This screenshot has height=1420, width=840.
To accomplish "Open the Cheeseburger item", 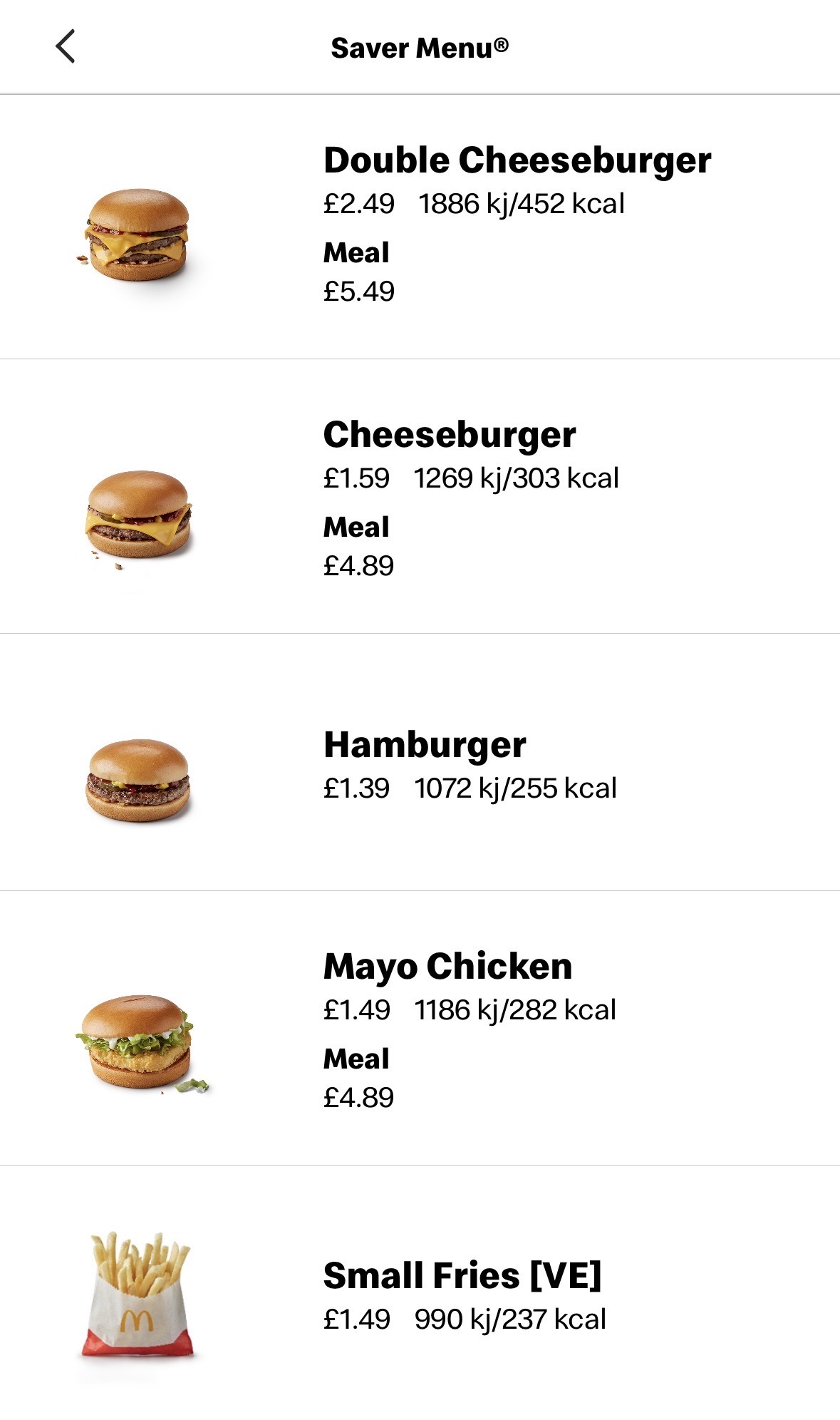I will click(450, 436).
